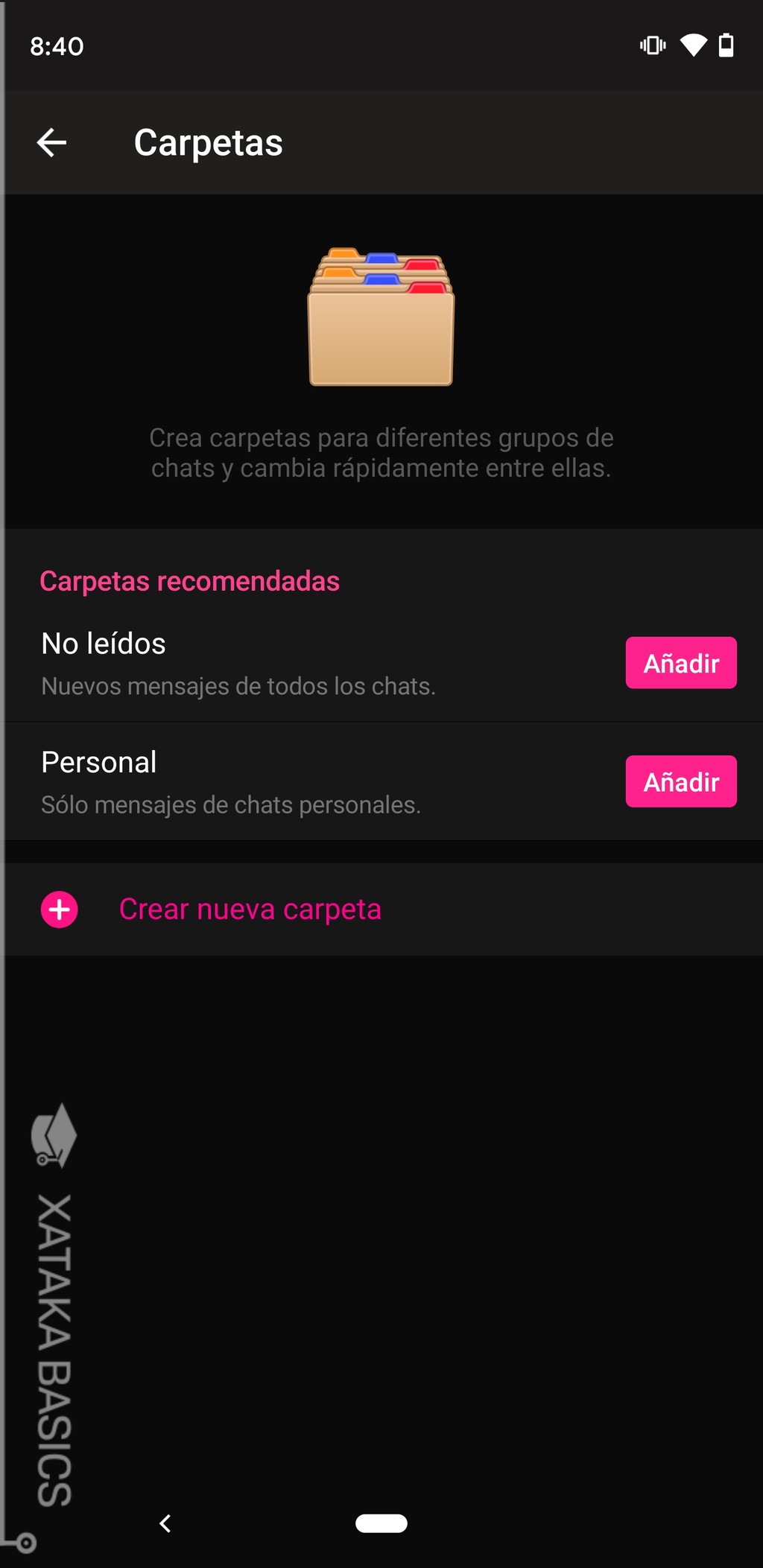Tap the vibration mode icon in the status bar

652,45
